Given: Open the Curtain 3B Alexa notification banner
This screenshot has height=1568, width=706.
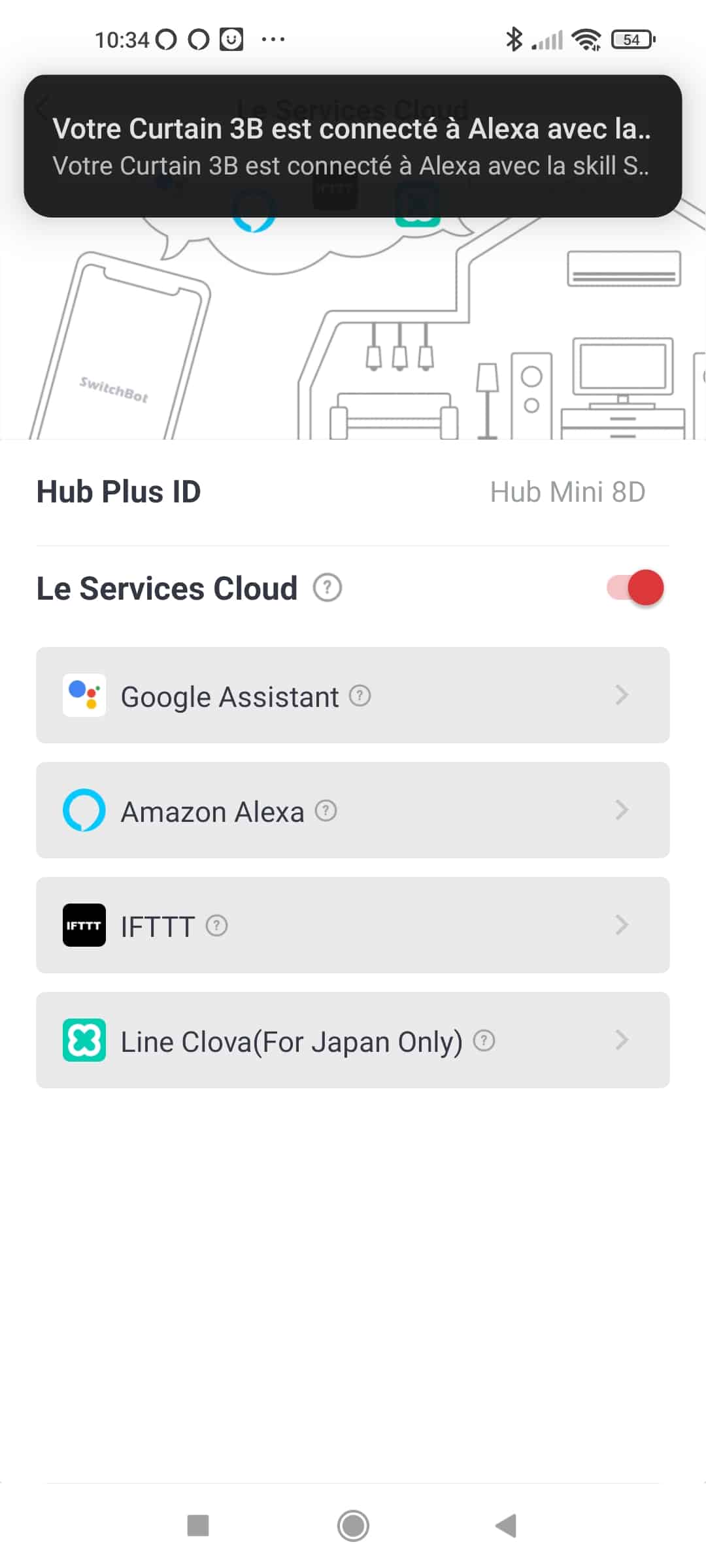Looking at the screenshot, I should (x=353, y=146).
